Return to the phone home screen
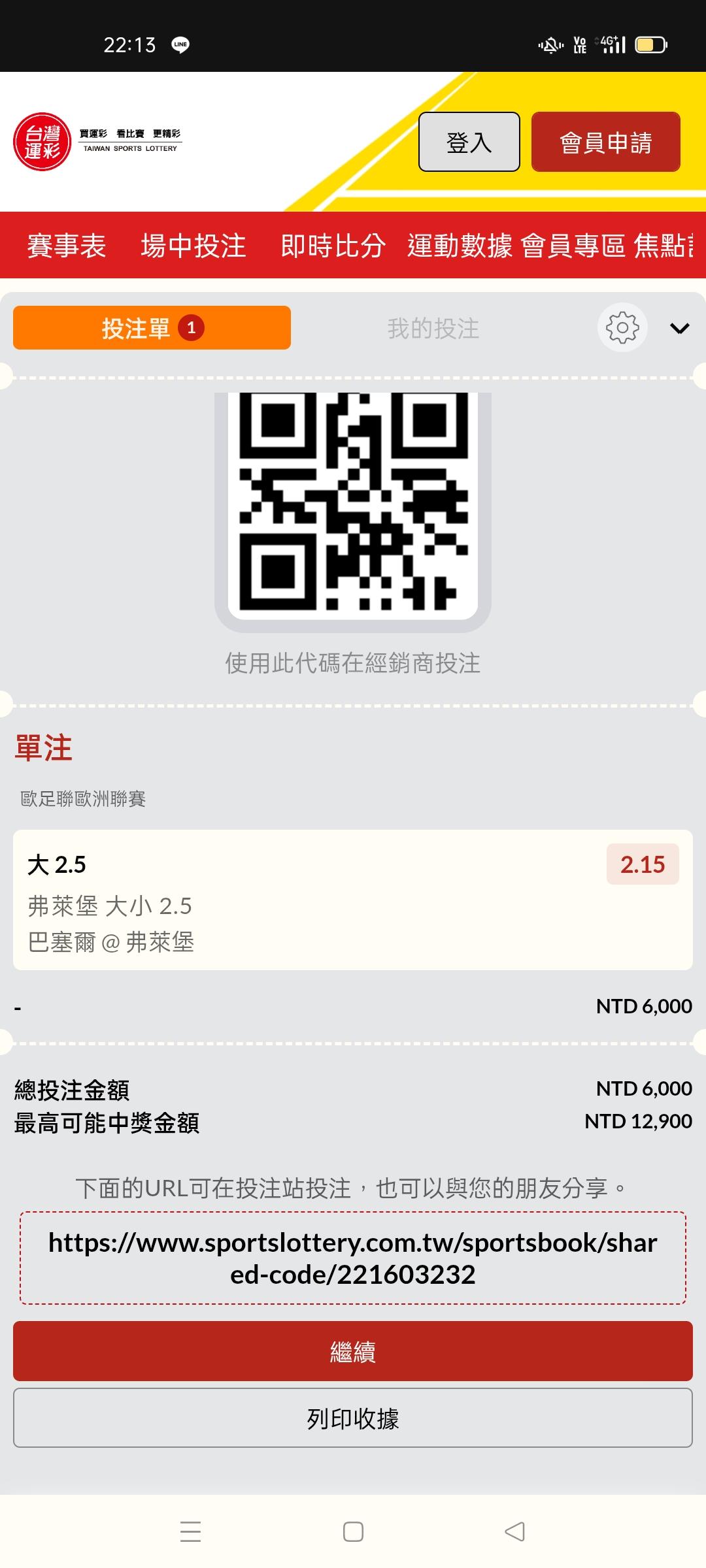706x1568 pixels. pos(353,1531)
